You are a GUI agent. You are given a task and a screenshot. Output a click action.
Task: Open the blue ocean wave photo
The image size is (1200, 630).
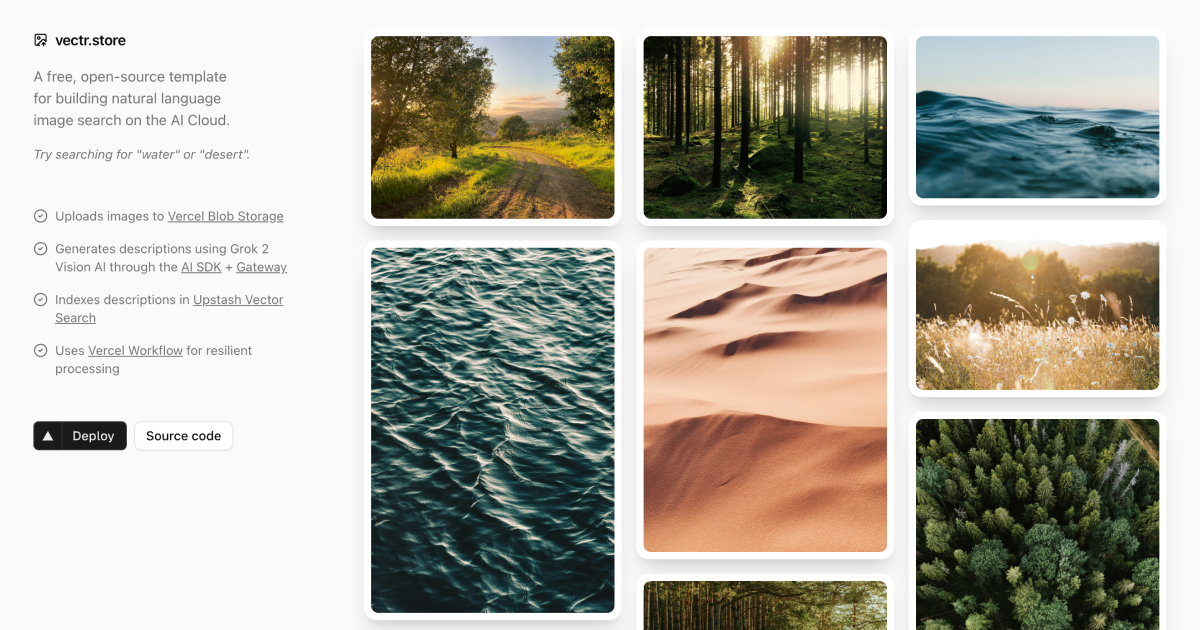[1037, 117]
